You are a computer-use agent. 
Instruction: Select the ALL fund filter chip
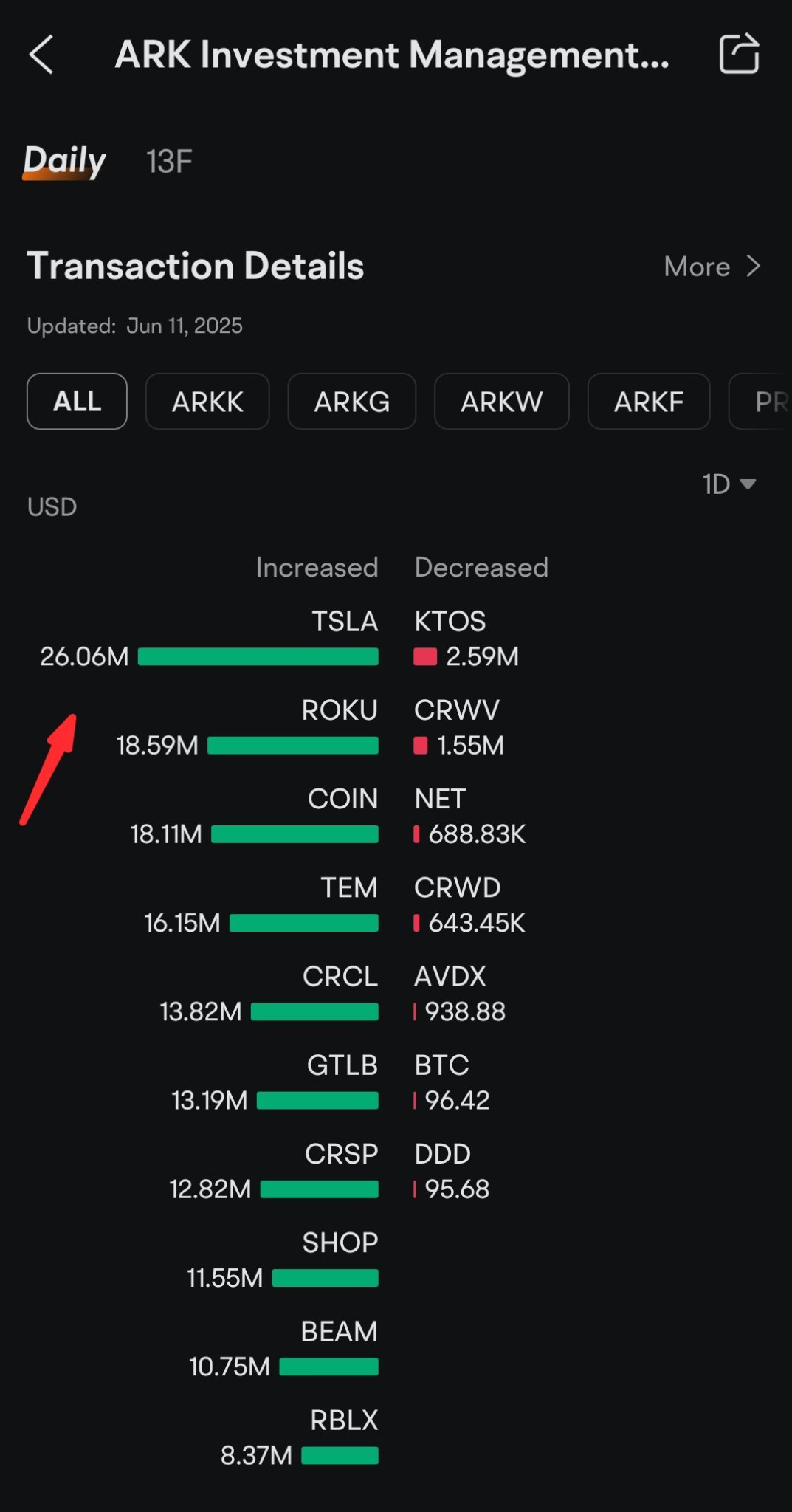click(77, 402)
